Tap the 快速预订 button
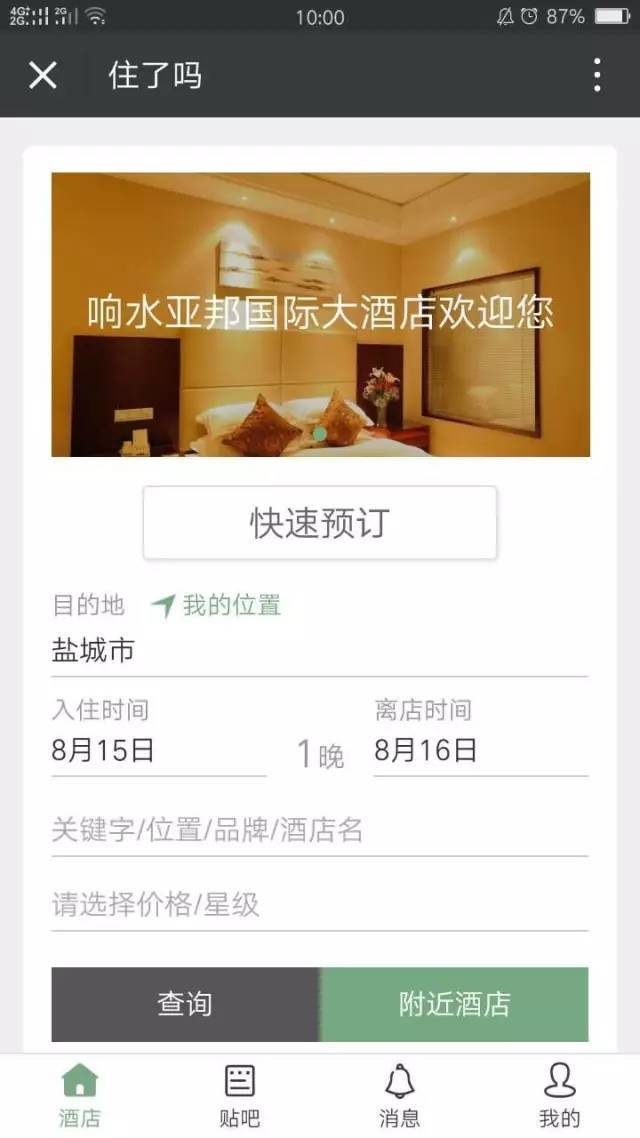 (320, 523)
